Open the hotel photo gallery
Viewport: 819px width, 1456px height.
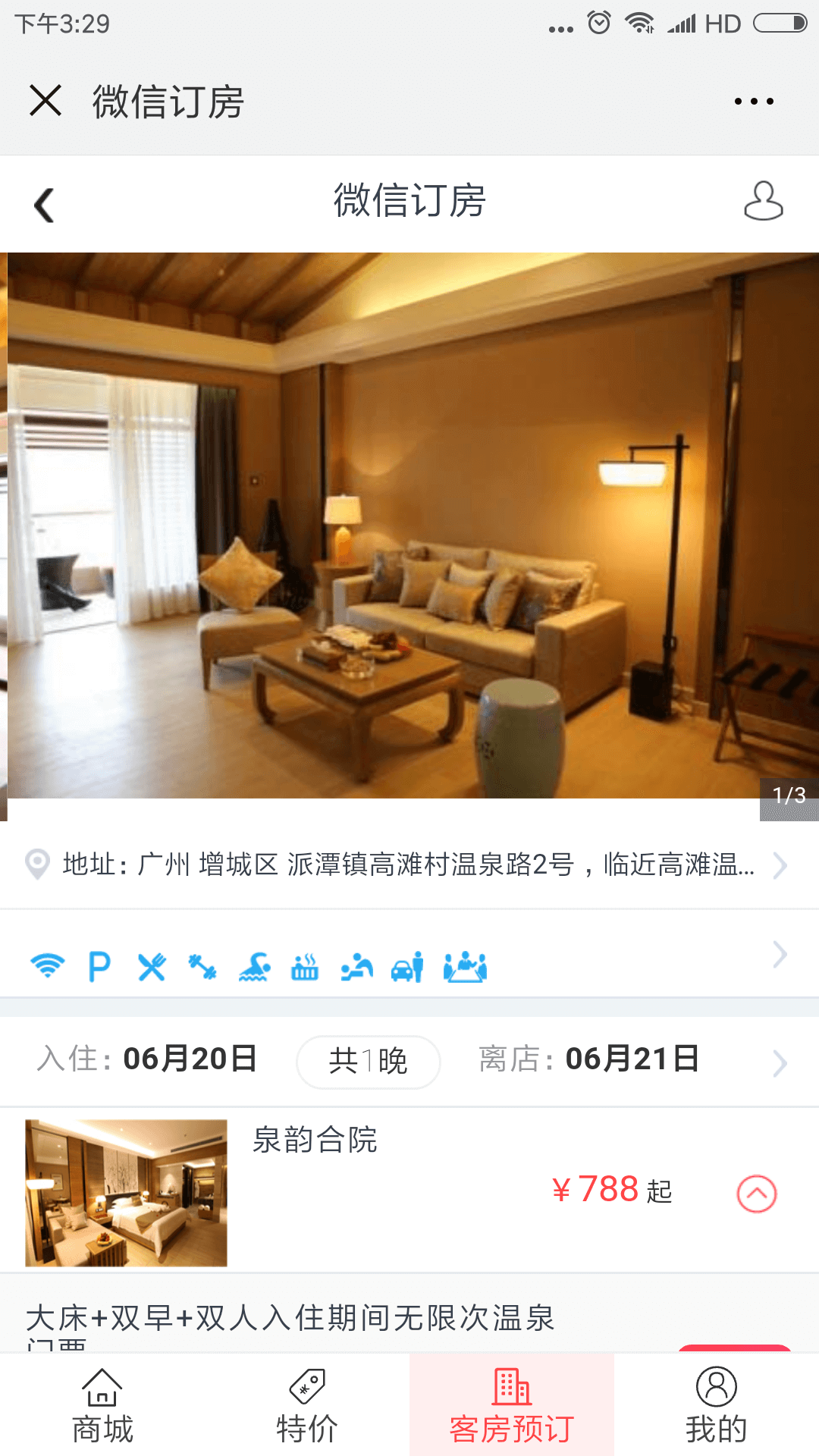[x=409, y=525]
